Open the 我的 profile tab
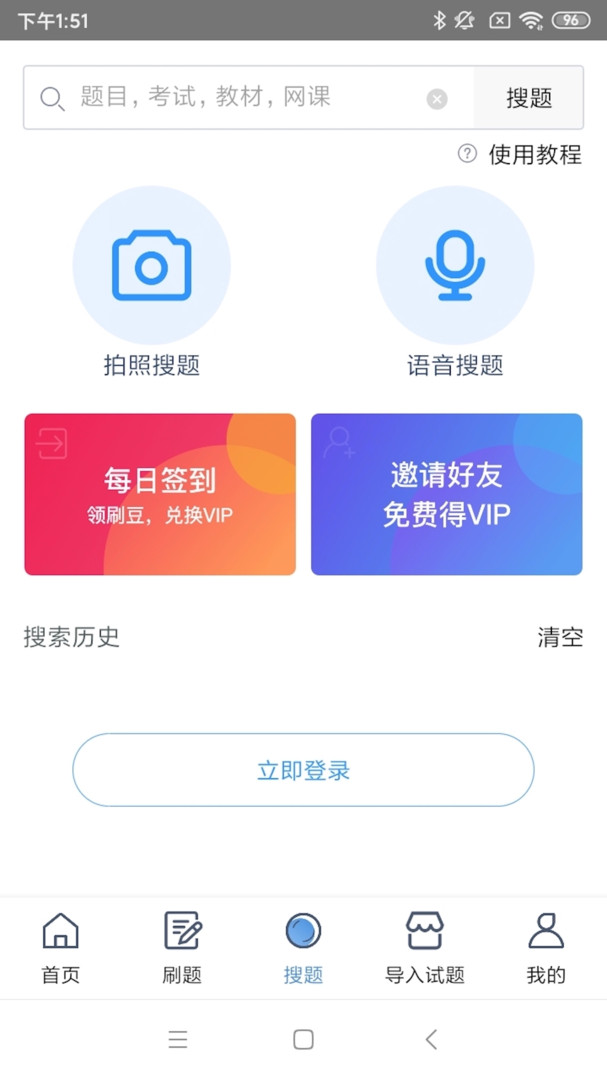The width and height of the screenshot is (607, 1080). 546,948
